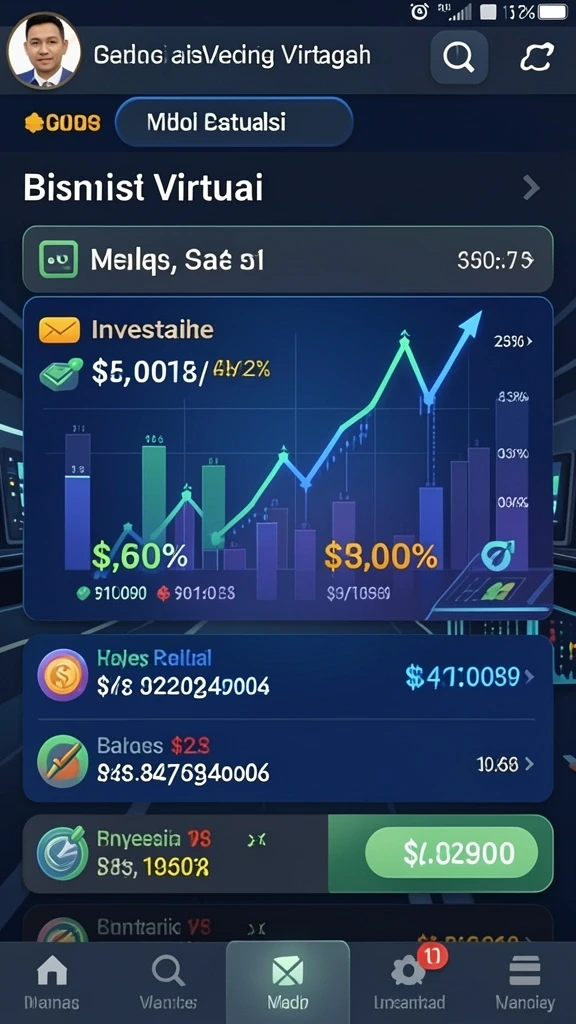Open the Balaes row
Screen dimensions: 576x1024
coord(288,761)
